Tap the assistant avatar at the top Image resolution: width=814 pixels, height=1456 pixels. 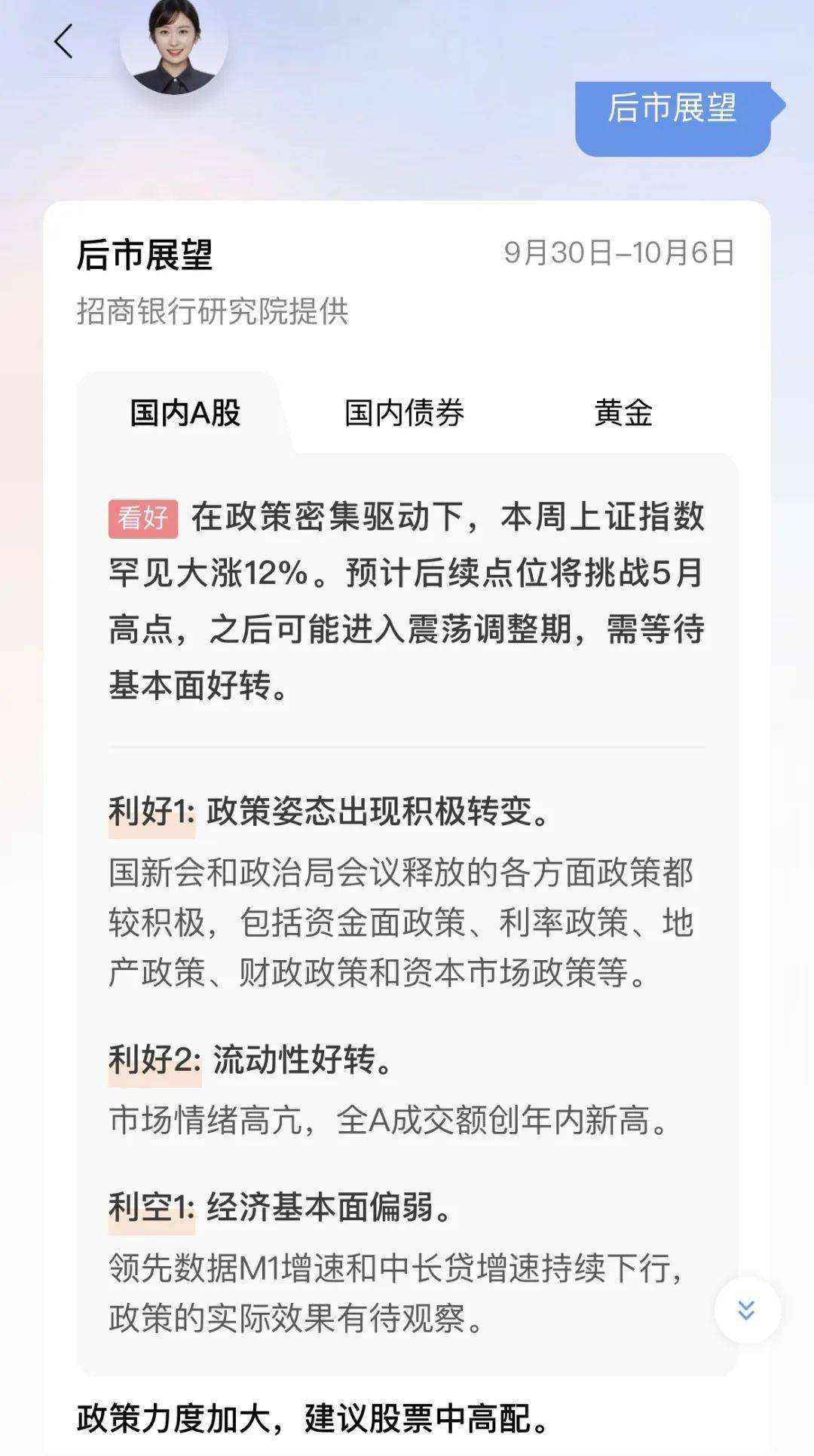[x=174, y=45]
